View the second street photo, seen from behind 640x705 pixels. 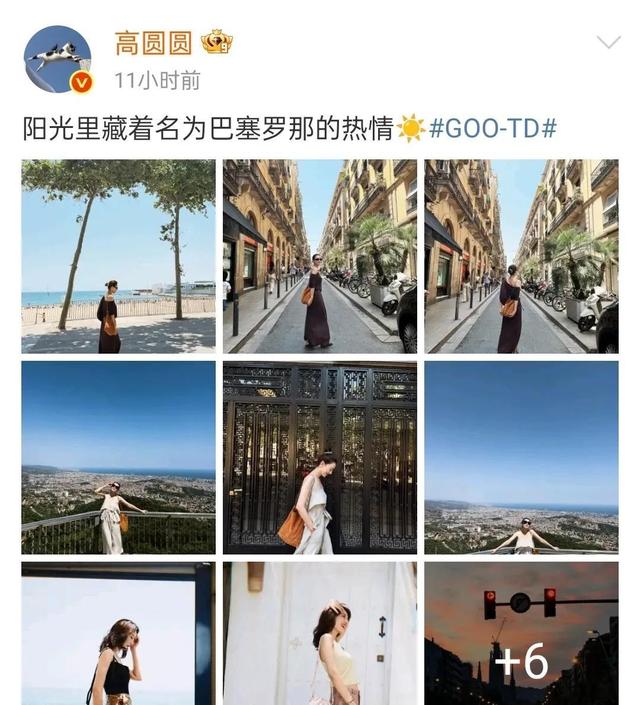click(521, 256)
